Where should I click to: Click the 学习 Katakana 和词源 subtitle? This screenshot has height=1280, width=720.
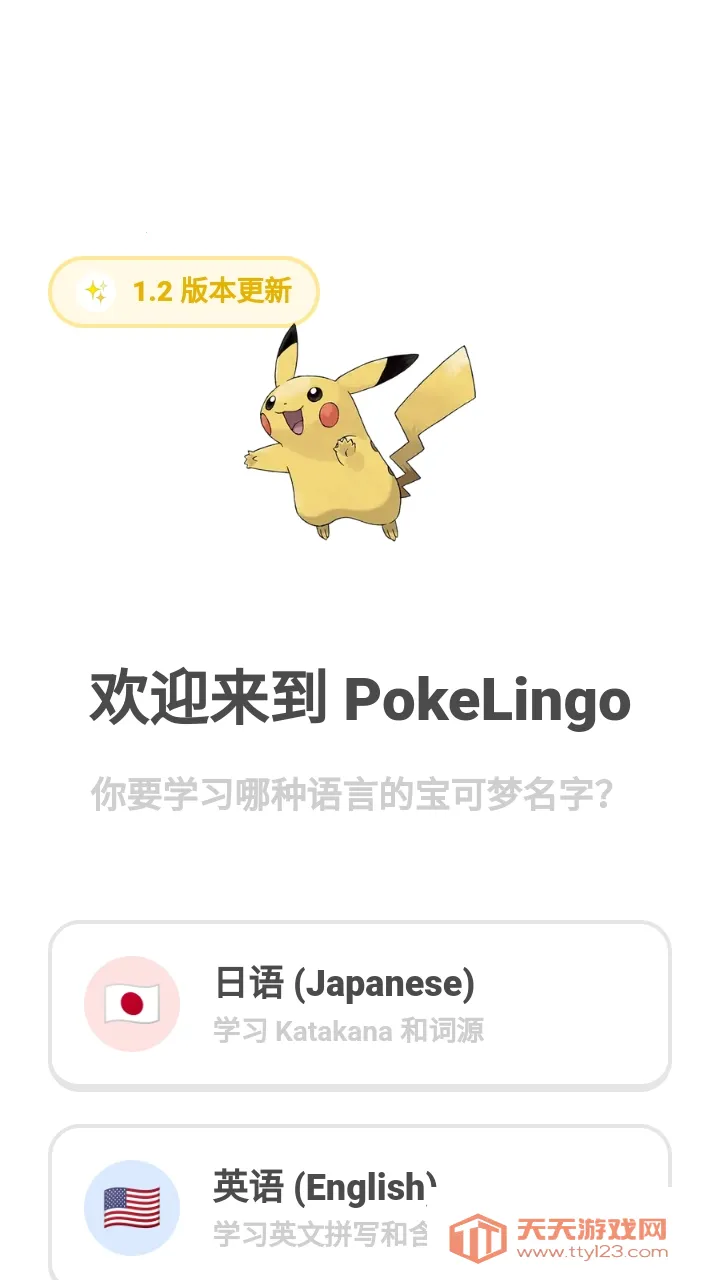tap(350, 1032)
